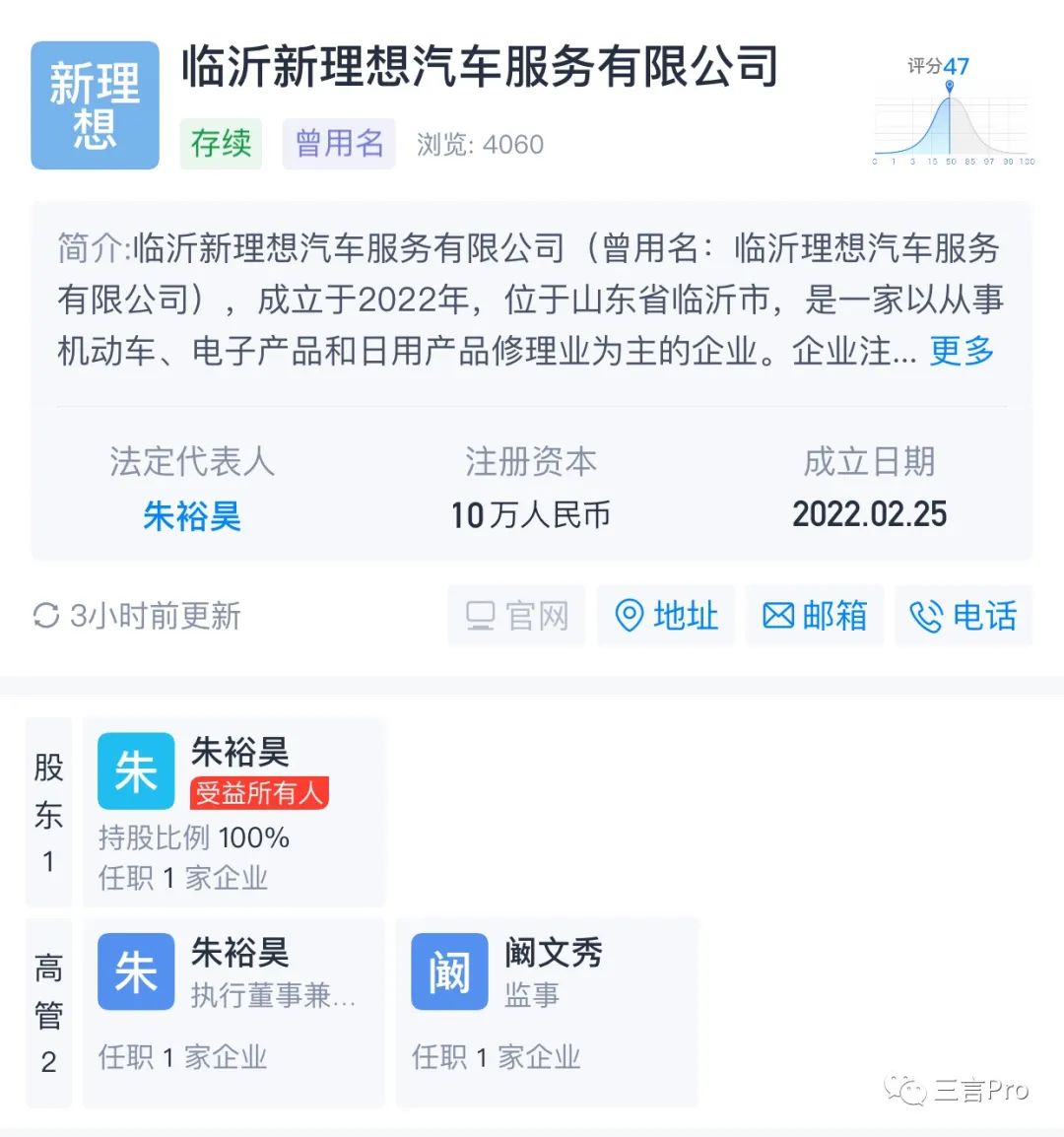Open executive card 朱裕昊 执行董事

[233, 1012]
